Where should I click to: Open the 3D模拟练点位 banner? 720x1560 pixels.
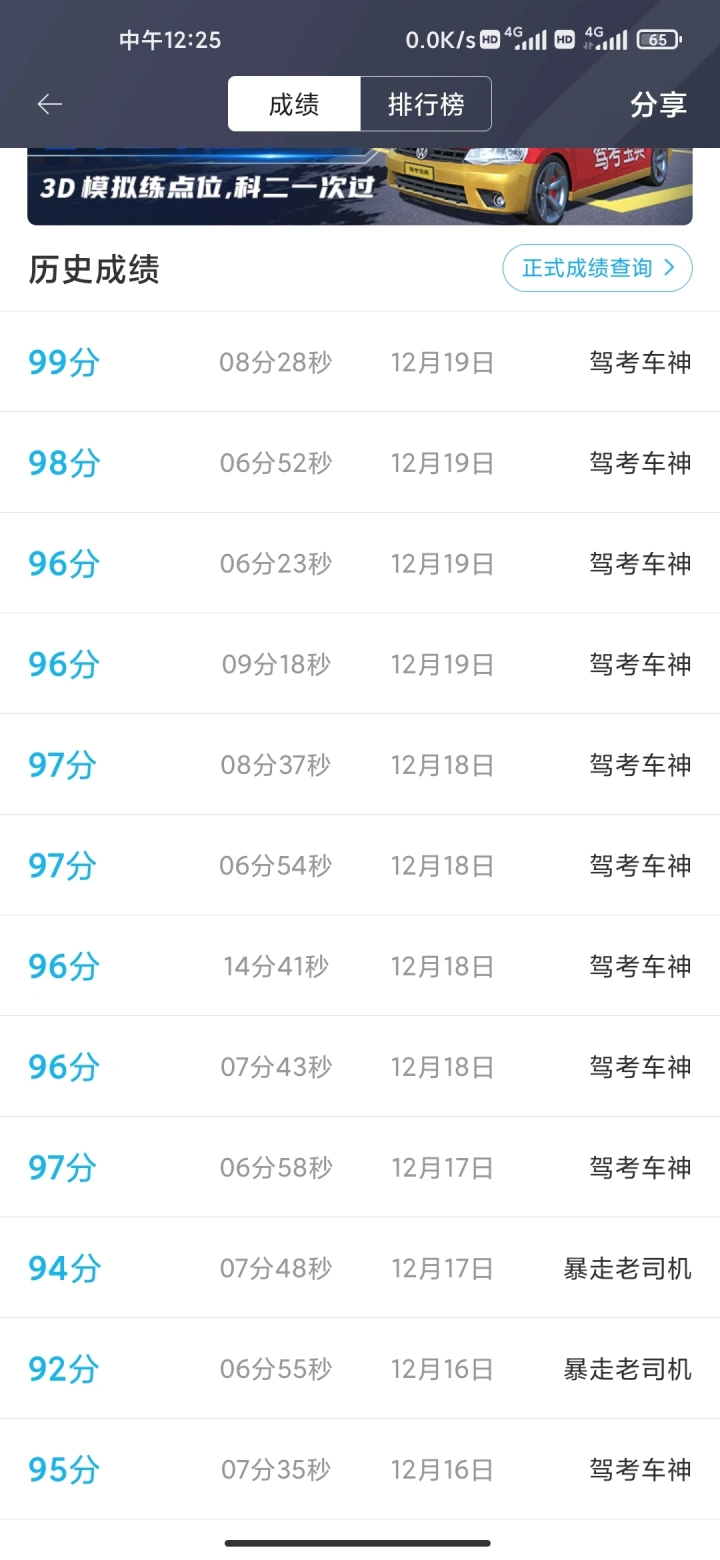(360, 186)
